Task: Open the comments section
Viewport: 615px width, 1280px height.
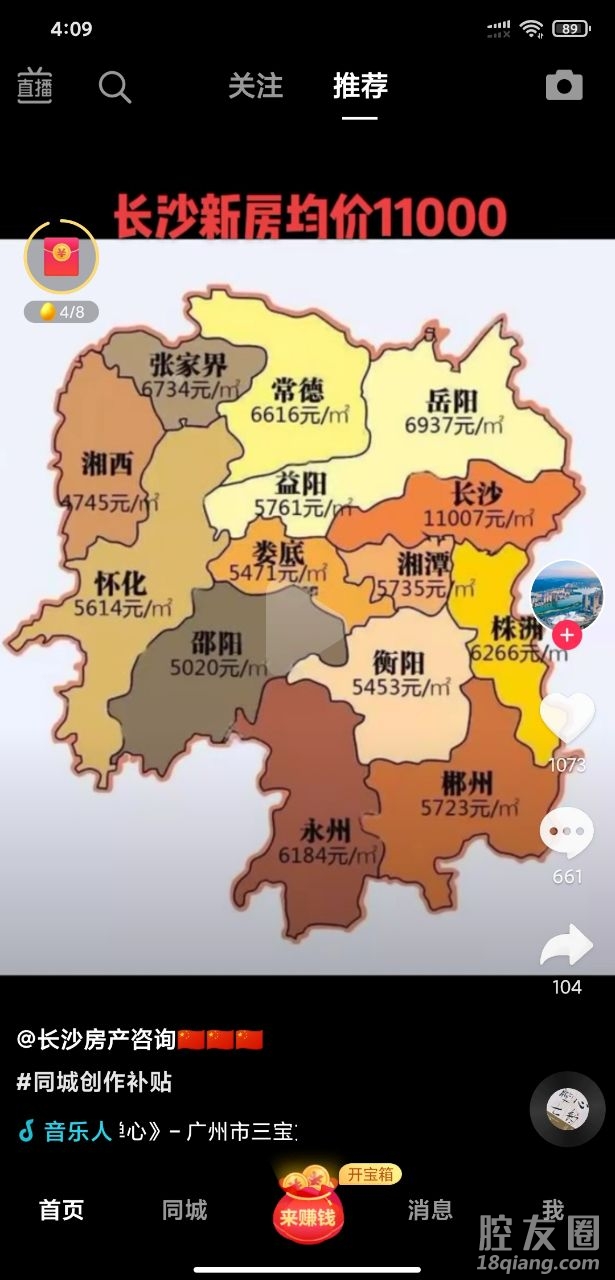Action: click(567, 832)
